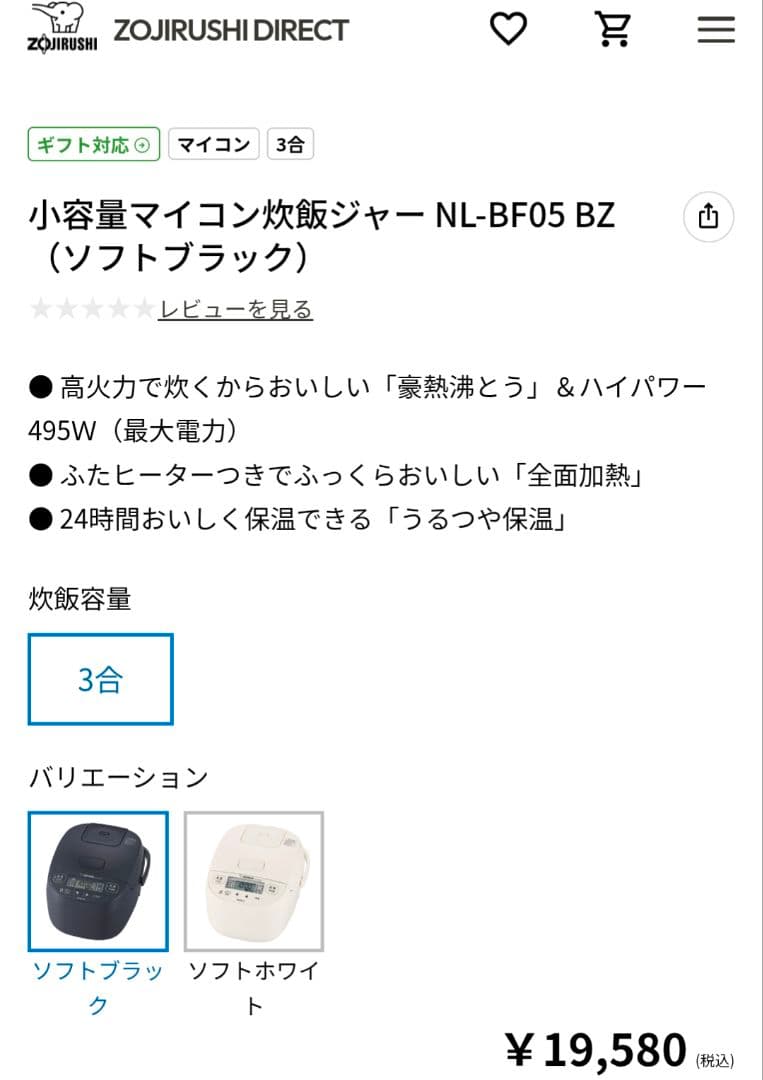Screen dimensions: 763x1080
Task: Expand product capacity options under 炊飯容量
Action: coord(100,677)
